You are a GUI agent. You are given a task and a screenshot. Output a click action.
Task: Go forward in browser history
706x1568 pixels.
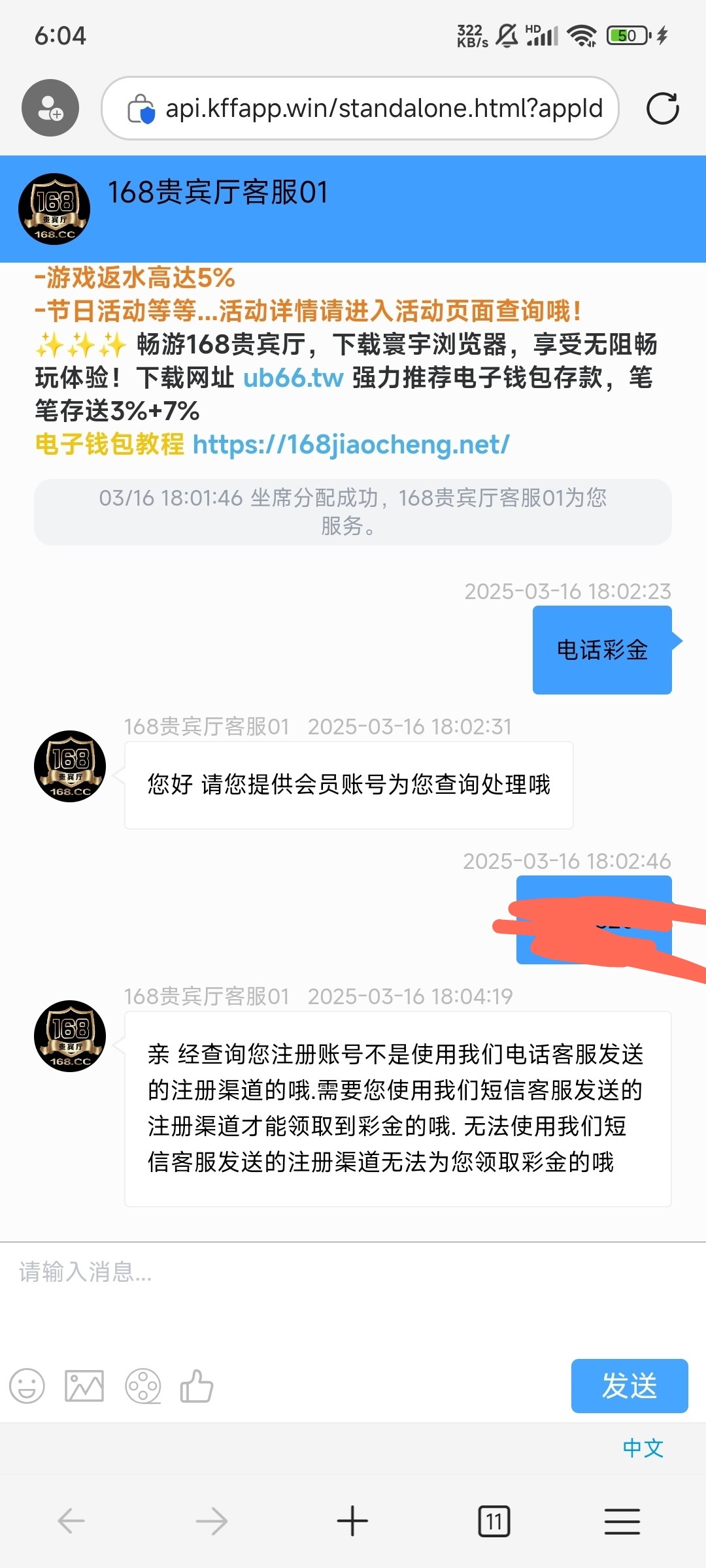212,1521
